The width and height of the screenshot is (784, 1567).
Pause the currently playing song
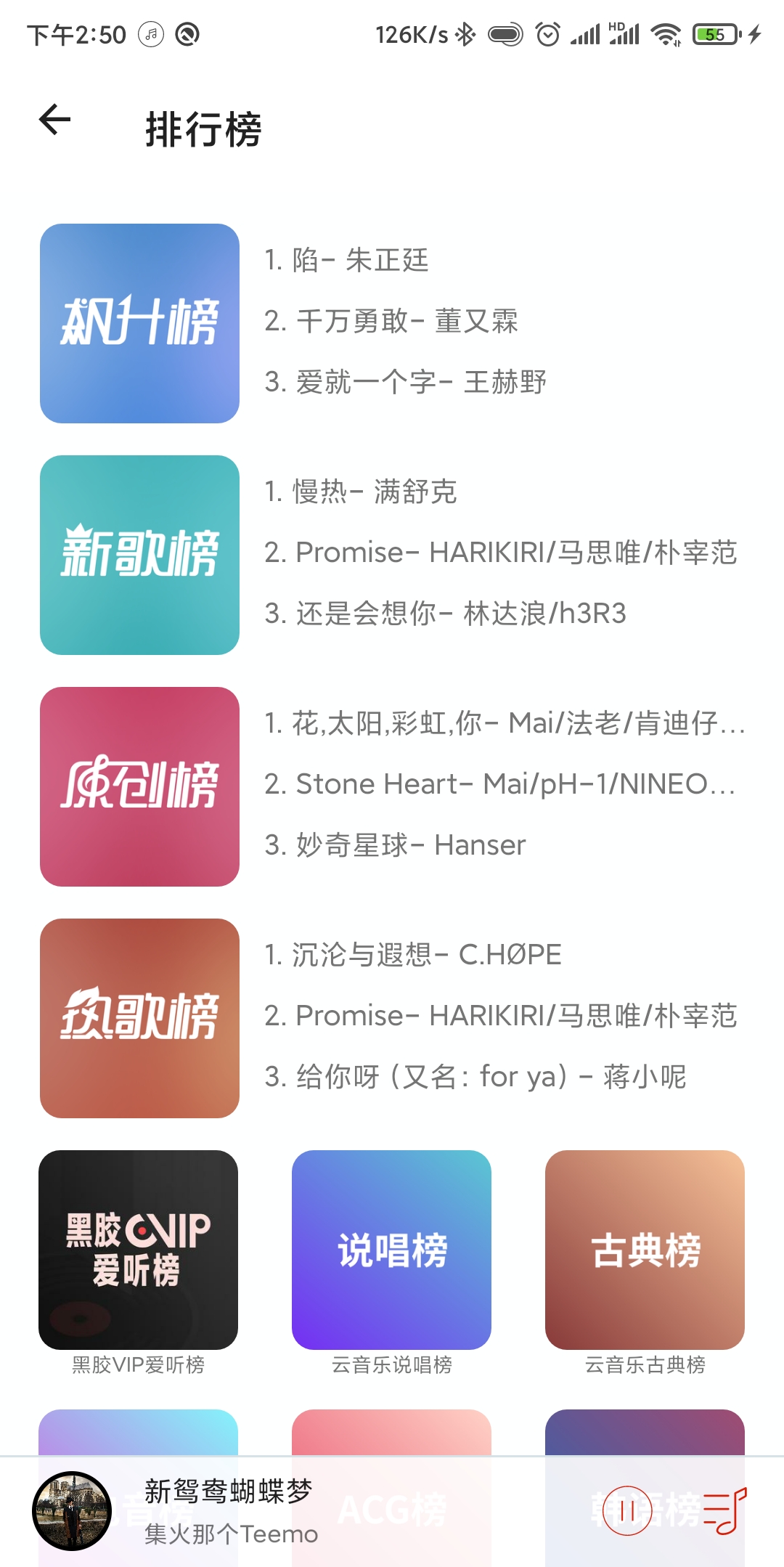(x=627, y=1511)
